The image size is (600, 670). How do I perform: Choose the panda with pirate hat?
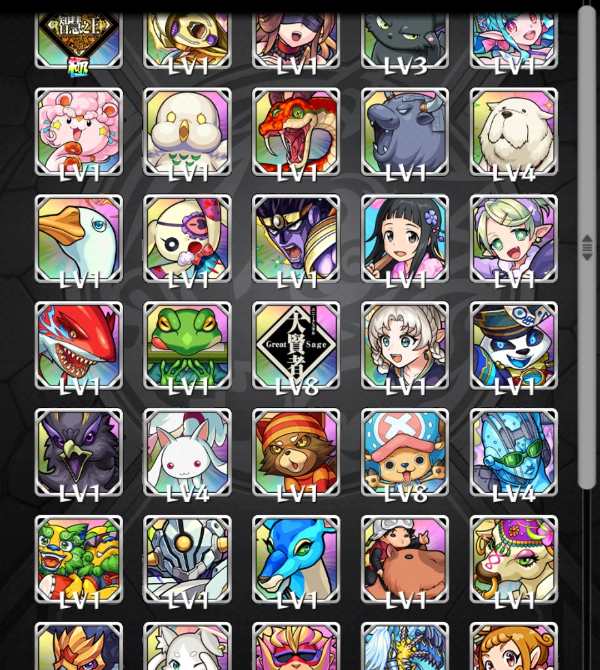click(514, 345)
